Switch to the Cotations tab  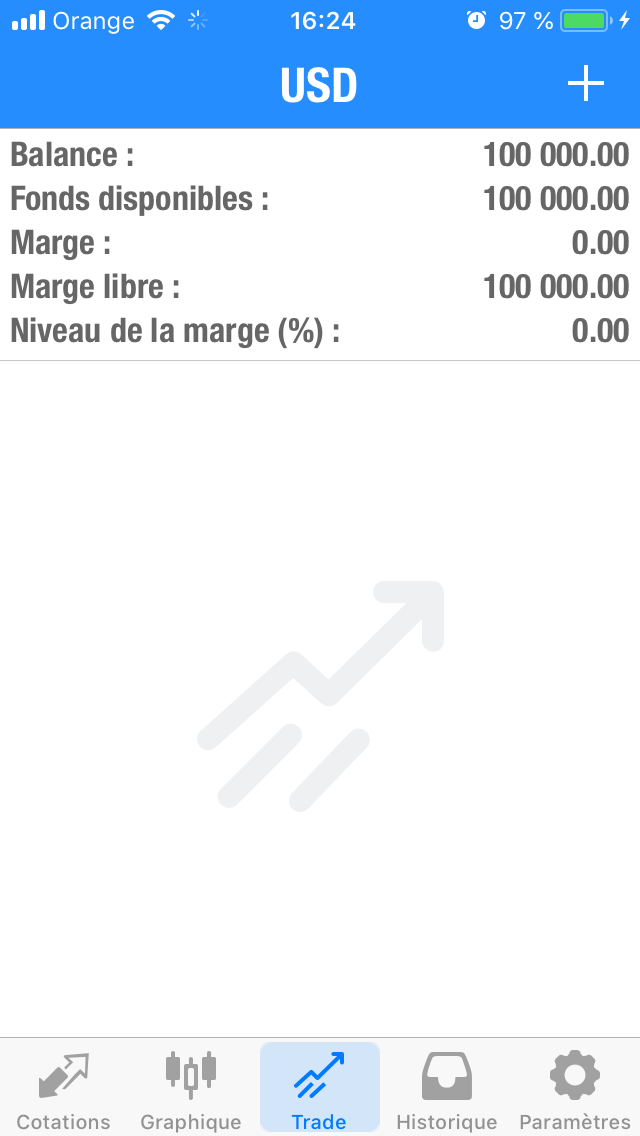click(64, 1088)
